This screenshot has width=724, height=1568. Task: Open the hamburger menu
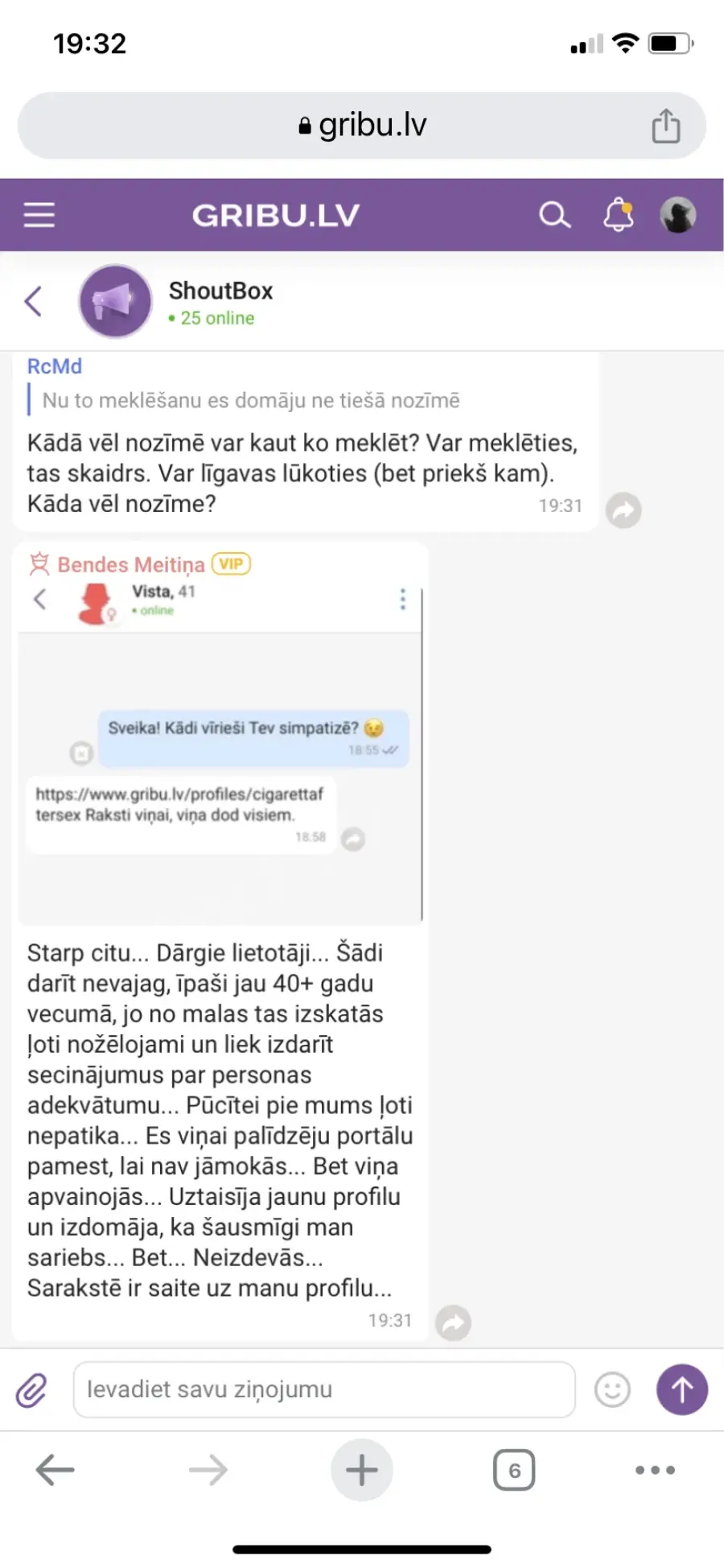pos(39,215)
